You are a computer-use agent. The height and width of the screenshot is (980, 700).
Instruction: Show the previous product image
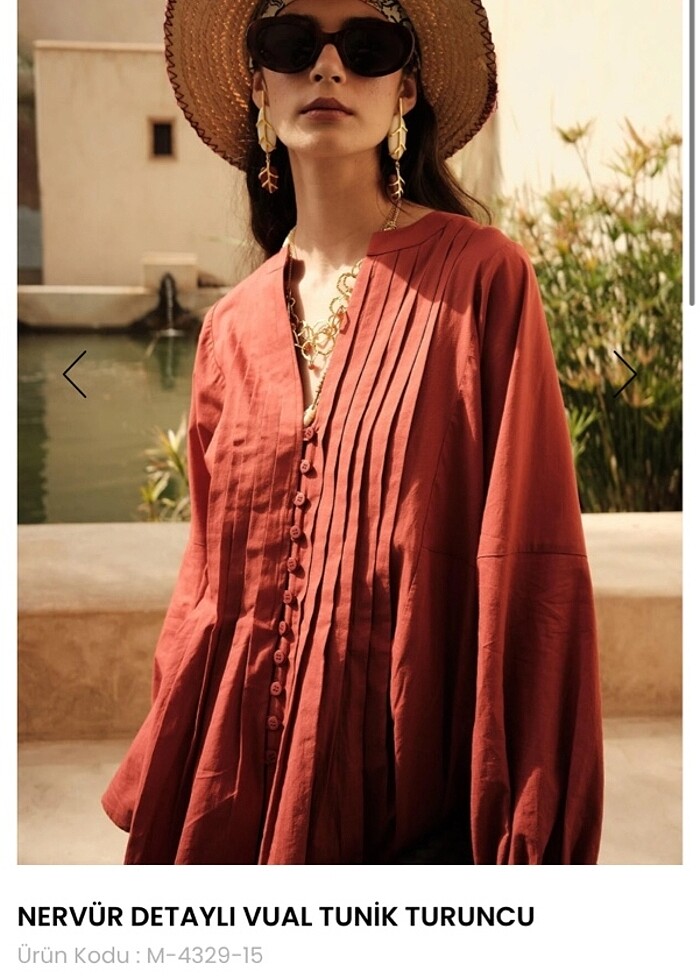(75, 374)
